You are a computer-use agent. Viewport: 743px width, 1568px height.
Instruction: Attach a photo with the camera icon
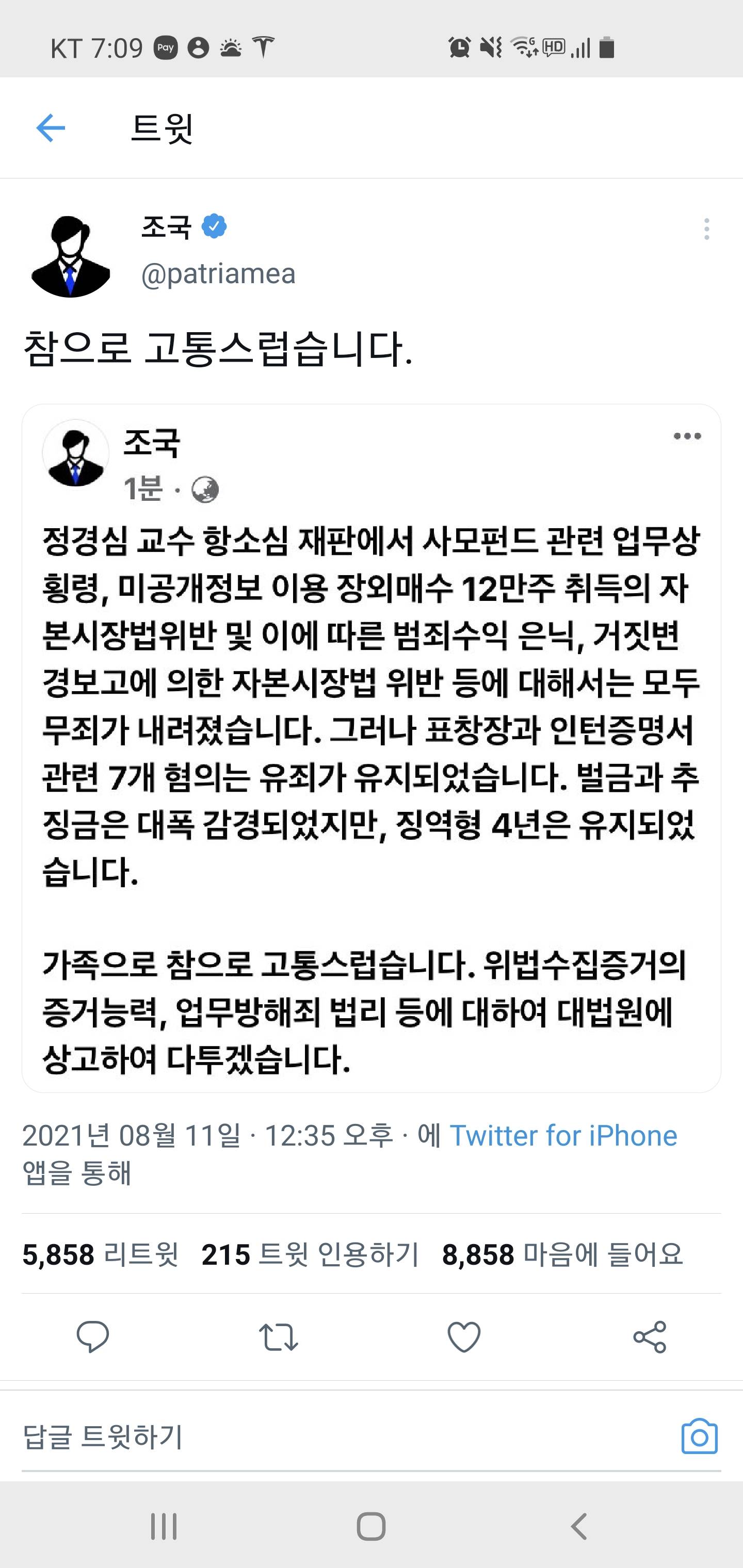click(x=699, y=1437)
